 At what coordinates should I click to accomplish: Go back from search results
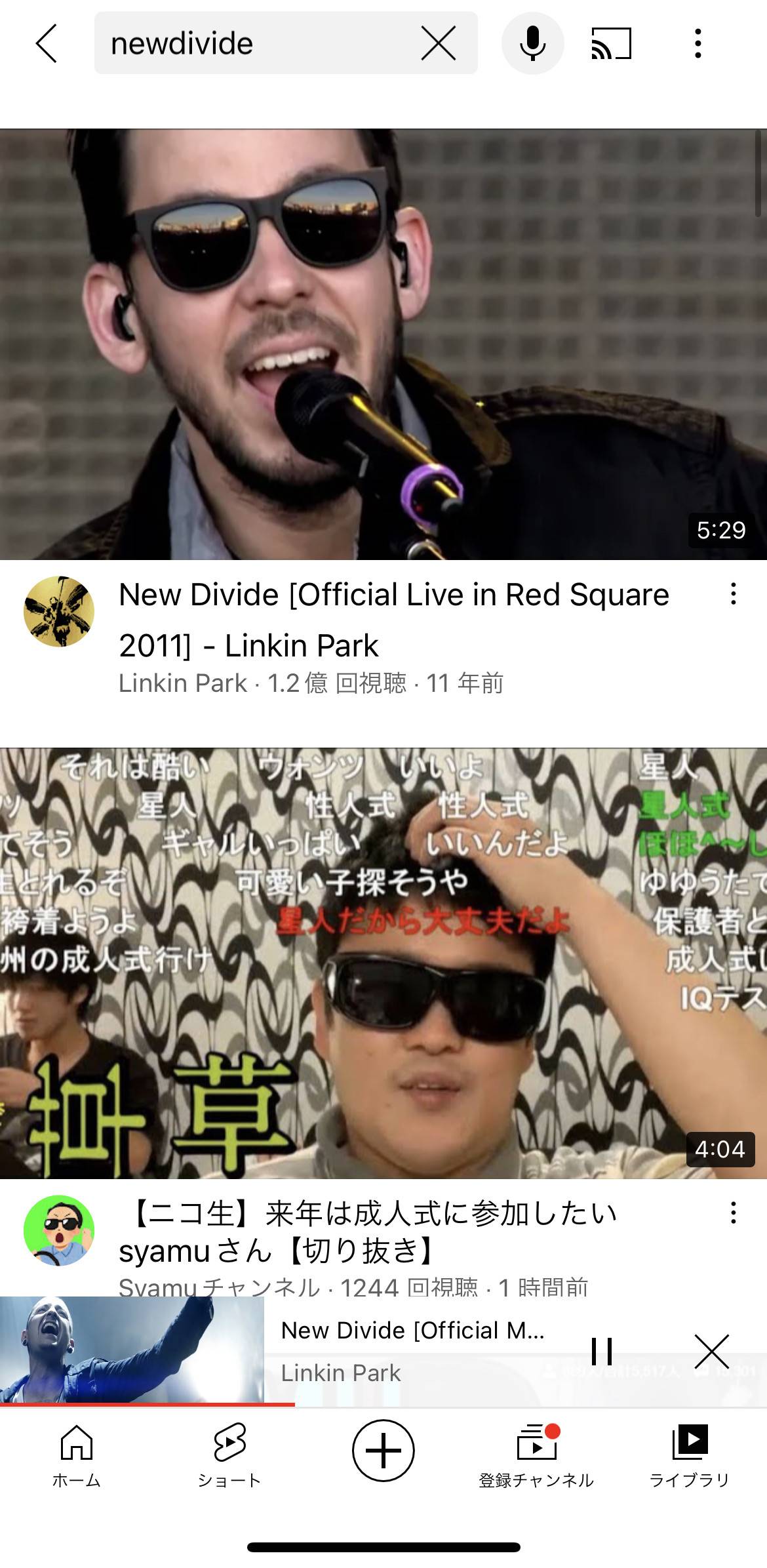47,43
